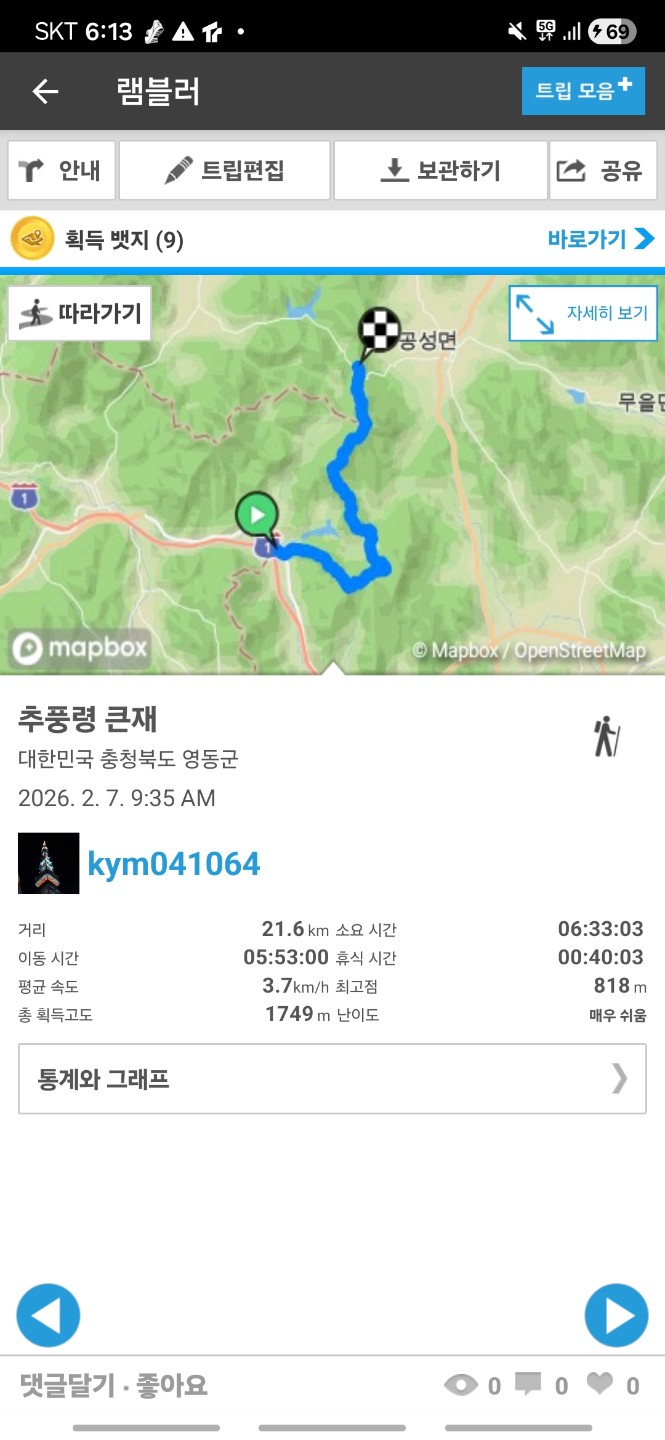Edit the trip with 트립편집
Viewport: 665px width, 1440px height.
(224, 171)
